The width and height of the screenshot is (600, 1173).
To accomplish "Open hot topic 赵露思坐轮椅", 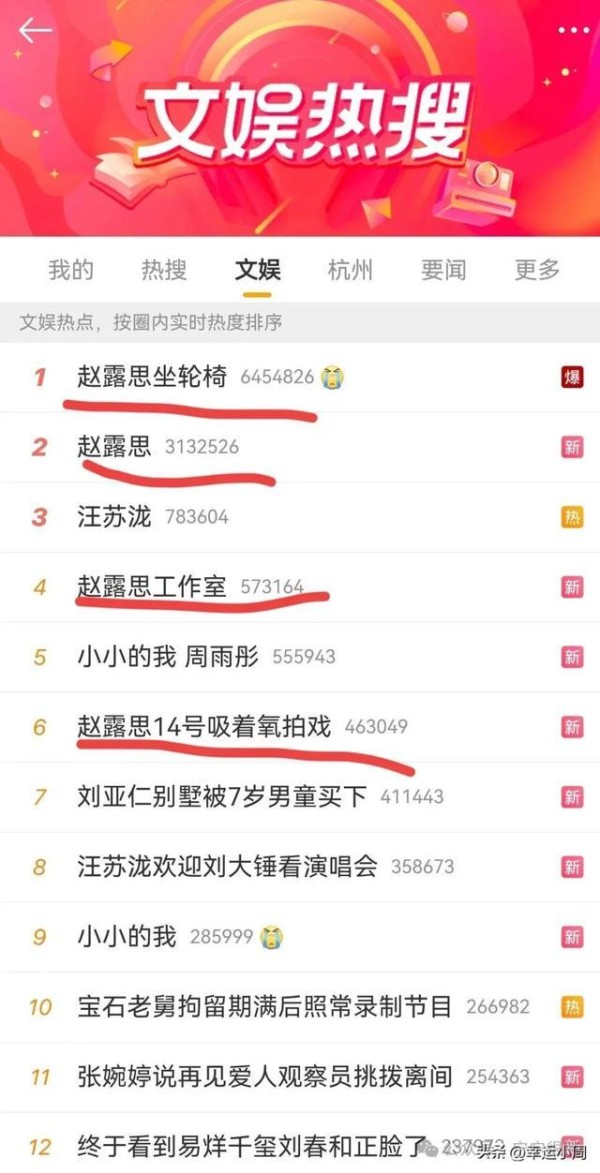I will click(300, 377).
